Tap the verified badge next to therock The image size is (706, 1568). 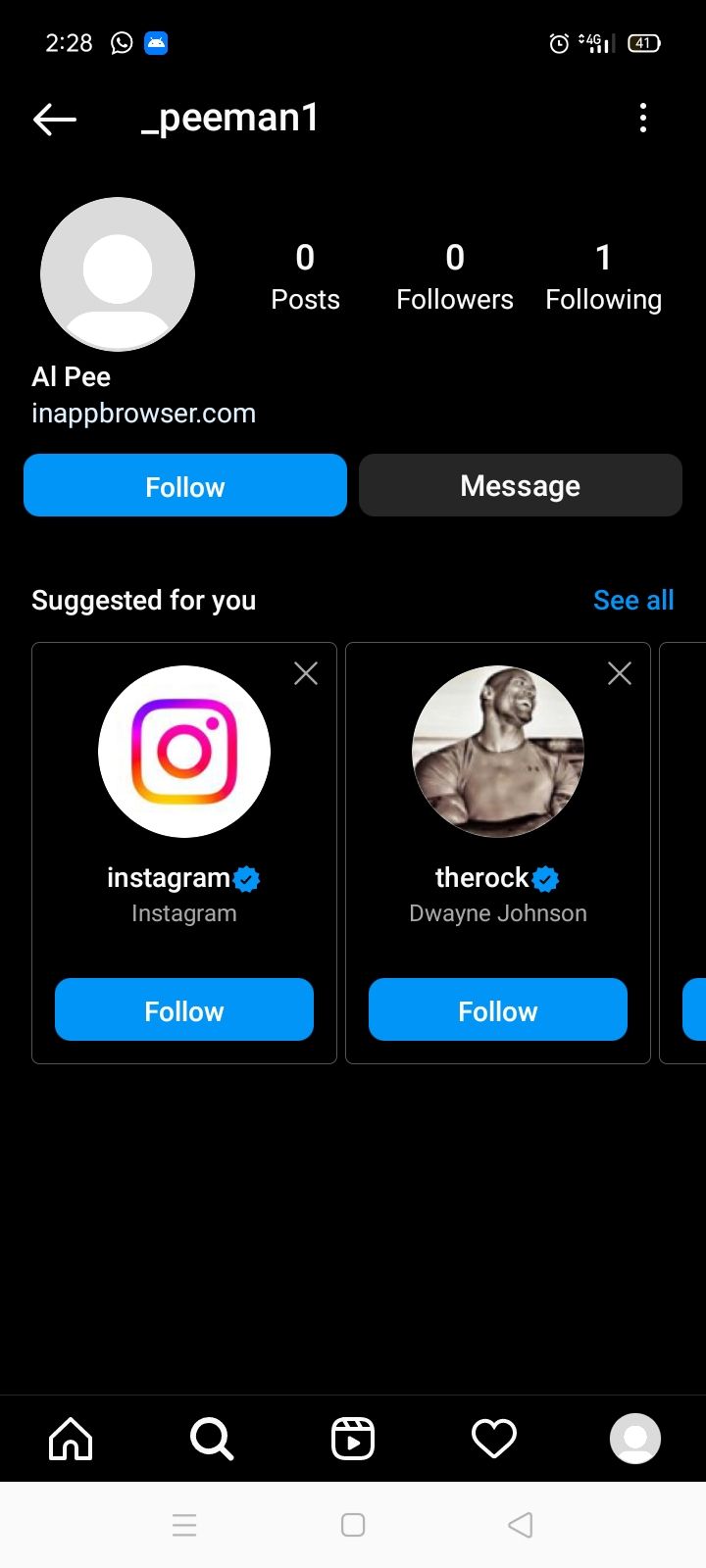click(545, 879)
